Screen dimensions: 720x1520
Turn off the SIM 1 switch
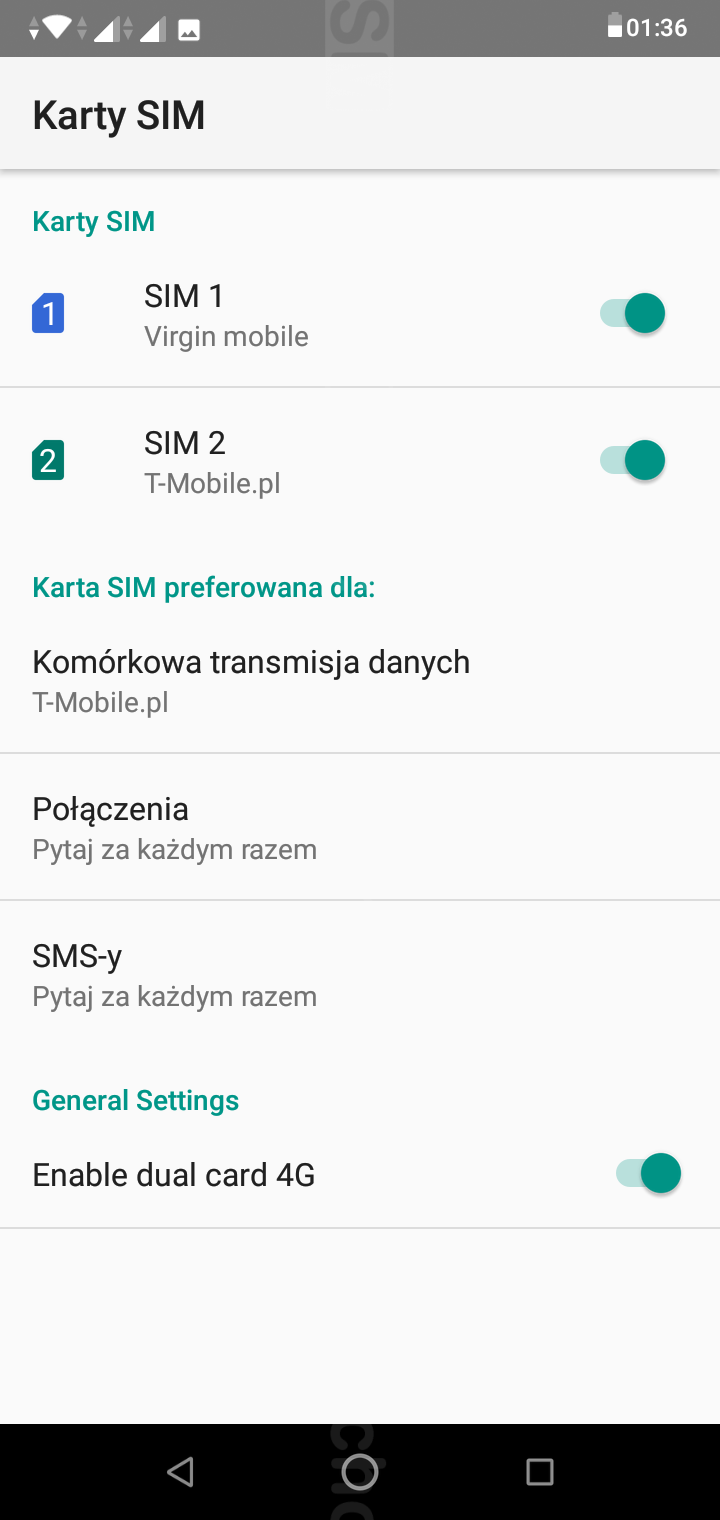tap(633, 314)
